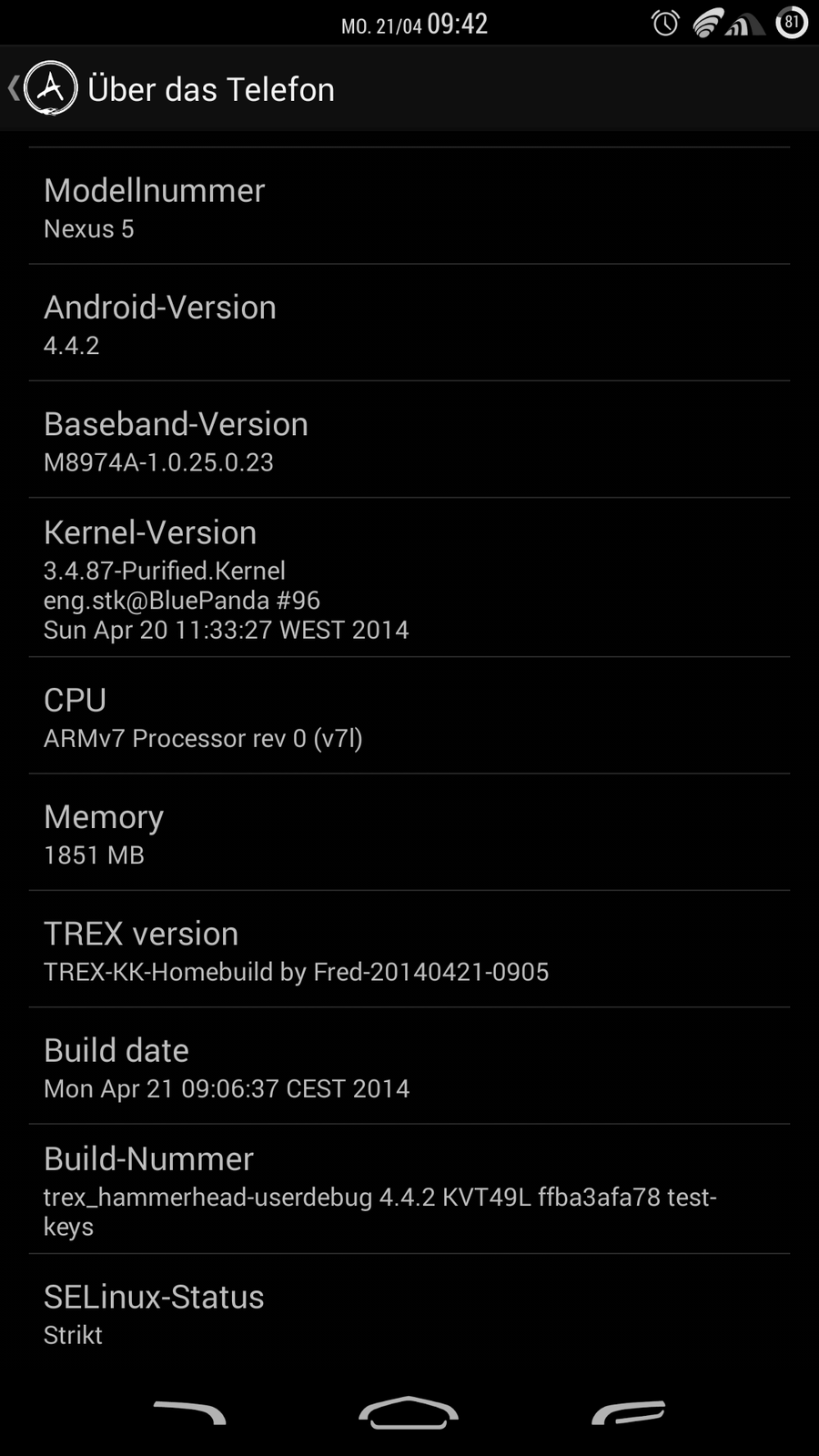Tap the Build date row
Screen dimensions: 819x1456
409,1067
